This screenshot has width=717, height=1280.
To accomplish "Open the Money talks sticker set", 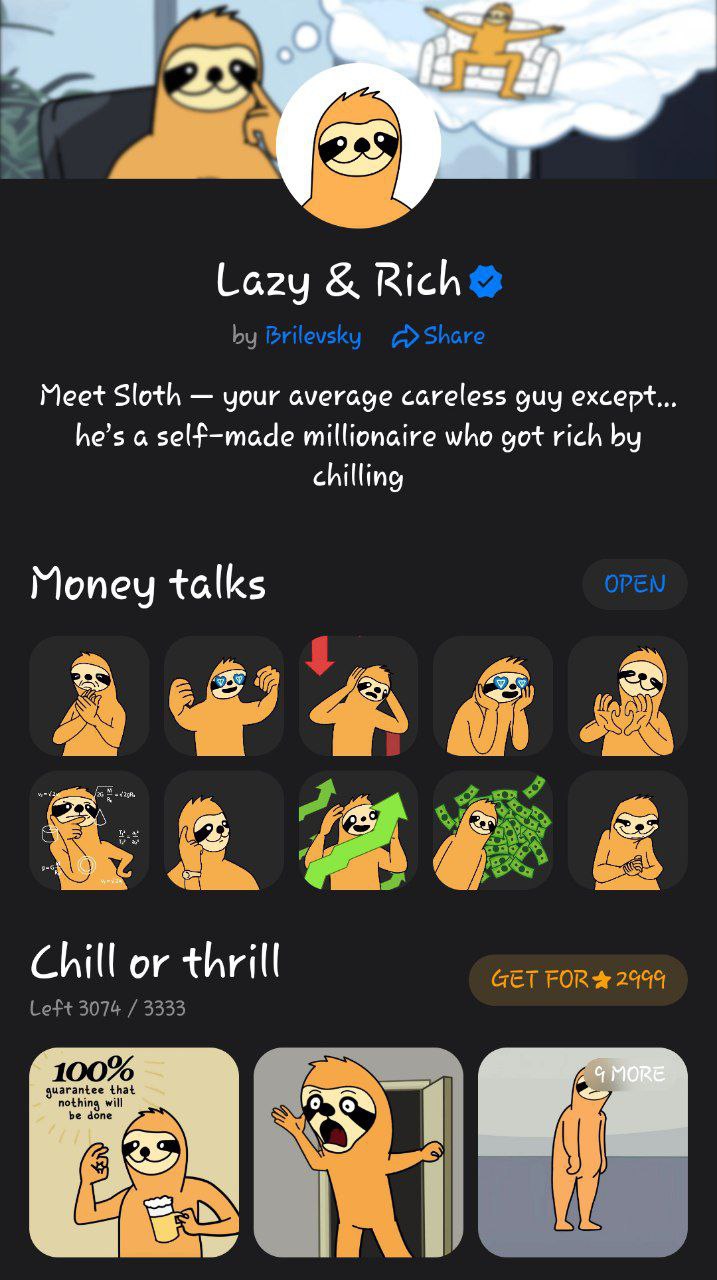I will 634,584.
